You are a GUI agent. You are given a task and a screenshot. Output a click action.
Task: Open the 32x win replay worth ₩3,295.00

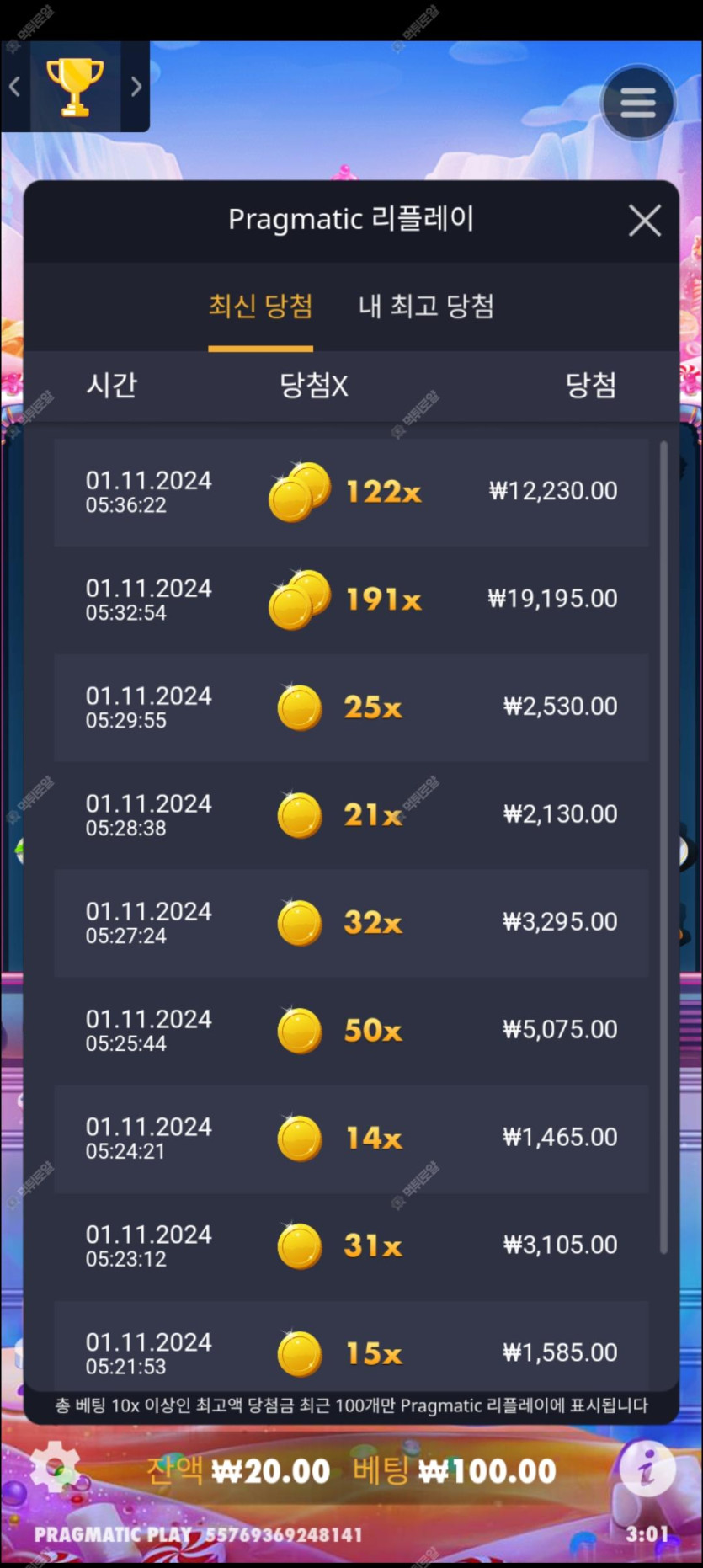coord(351,923)
